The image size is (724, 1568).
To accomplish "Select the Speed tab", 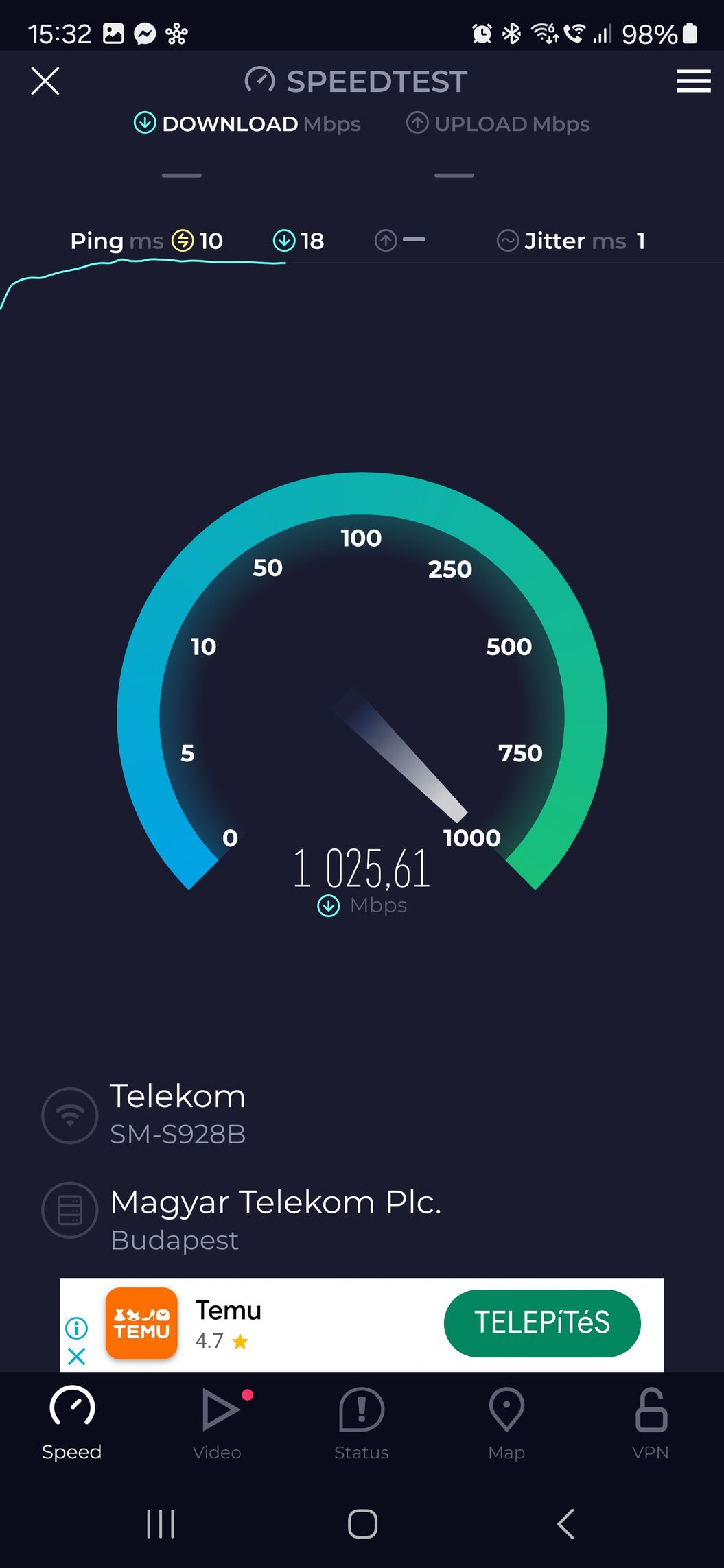I will point(72,1423).
